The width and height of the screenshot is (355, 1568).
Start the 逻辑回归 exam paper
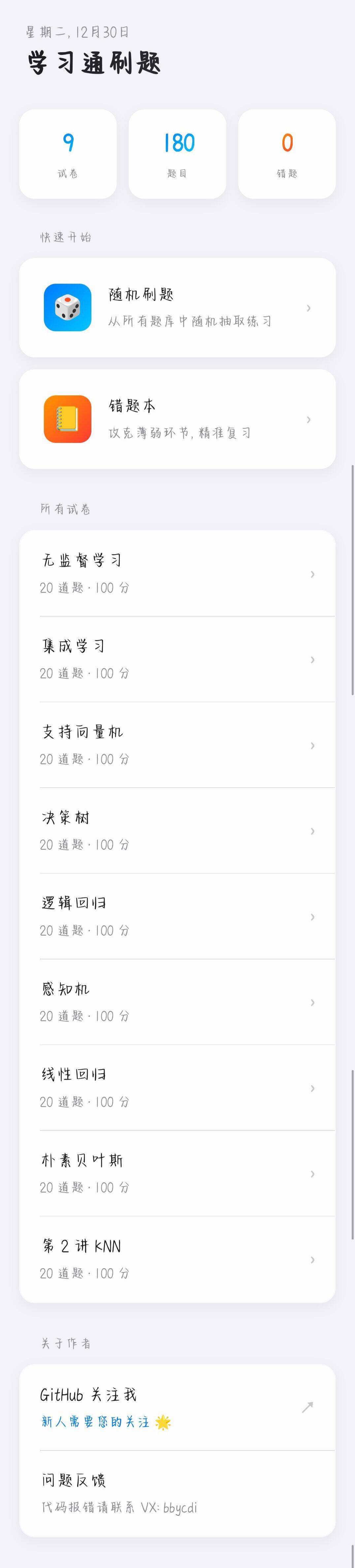(177, 917)
